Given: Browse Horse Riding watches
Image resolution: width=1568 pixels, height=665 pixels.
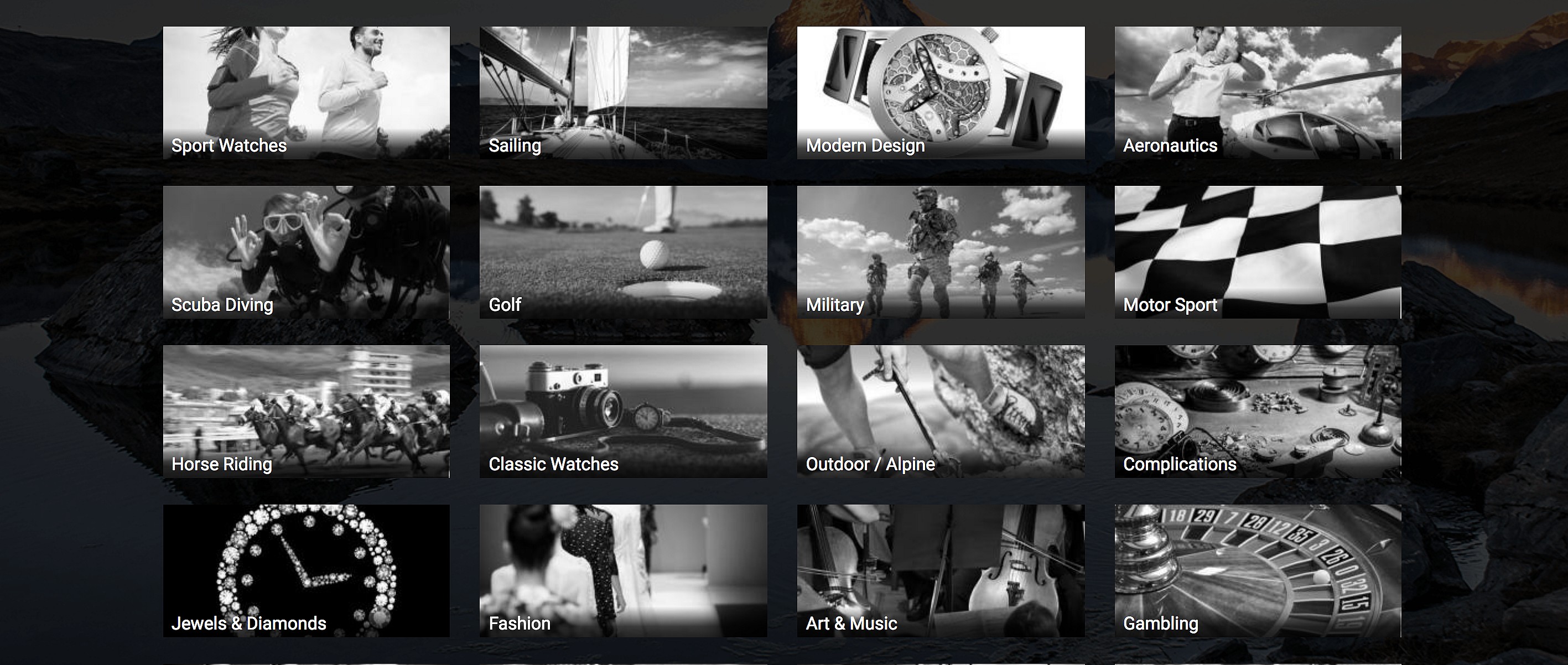Looking at the screenshot, I should [306, 412].
